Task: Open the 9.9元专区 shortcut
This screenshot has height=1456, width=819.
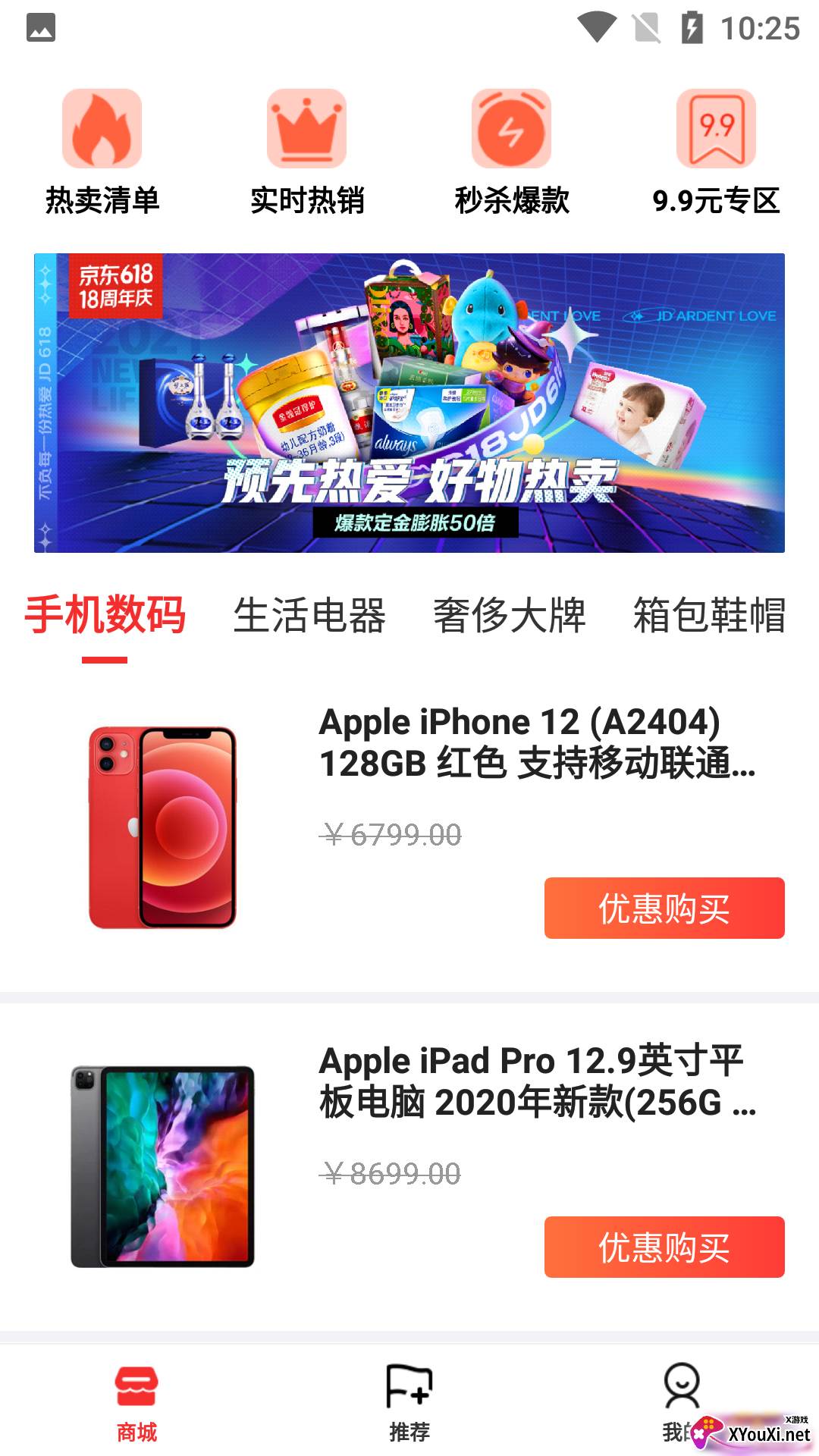Action: [717, 152]
